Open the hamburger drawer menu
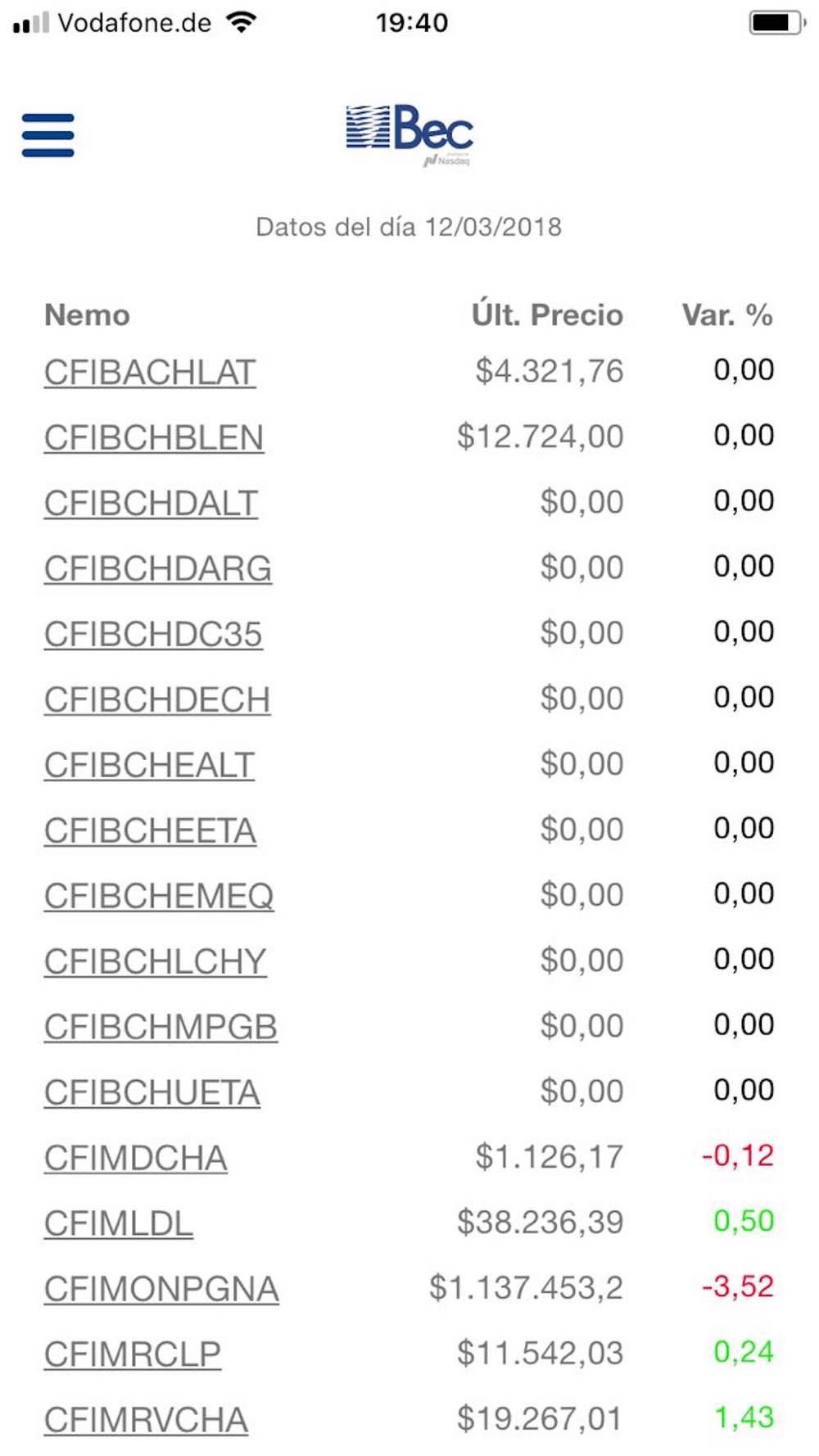The height and width of the screenshot is (1456, 819). (x=48, y=135)
